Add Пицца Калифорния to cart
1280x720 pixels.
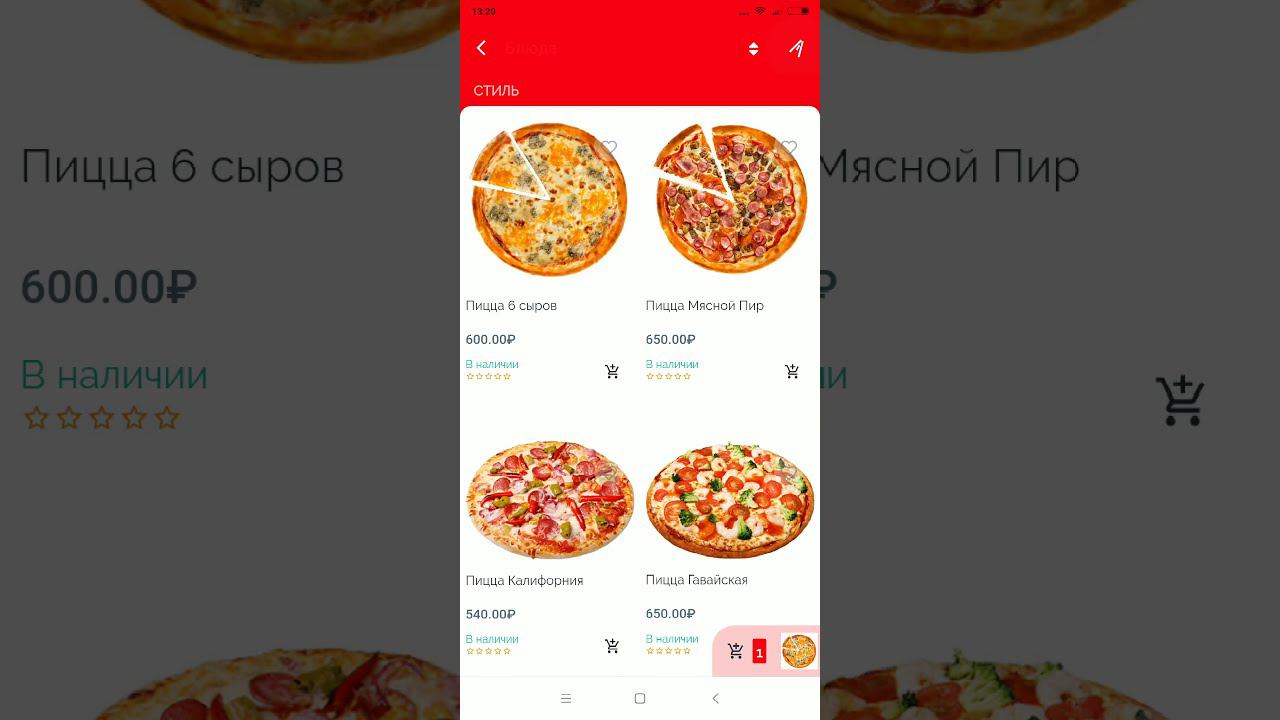(x=612, y=646)
